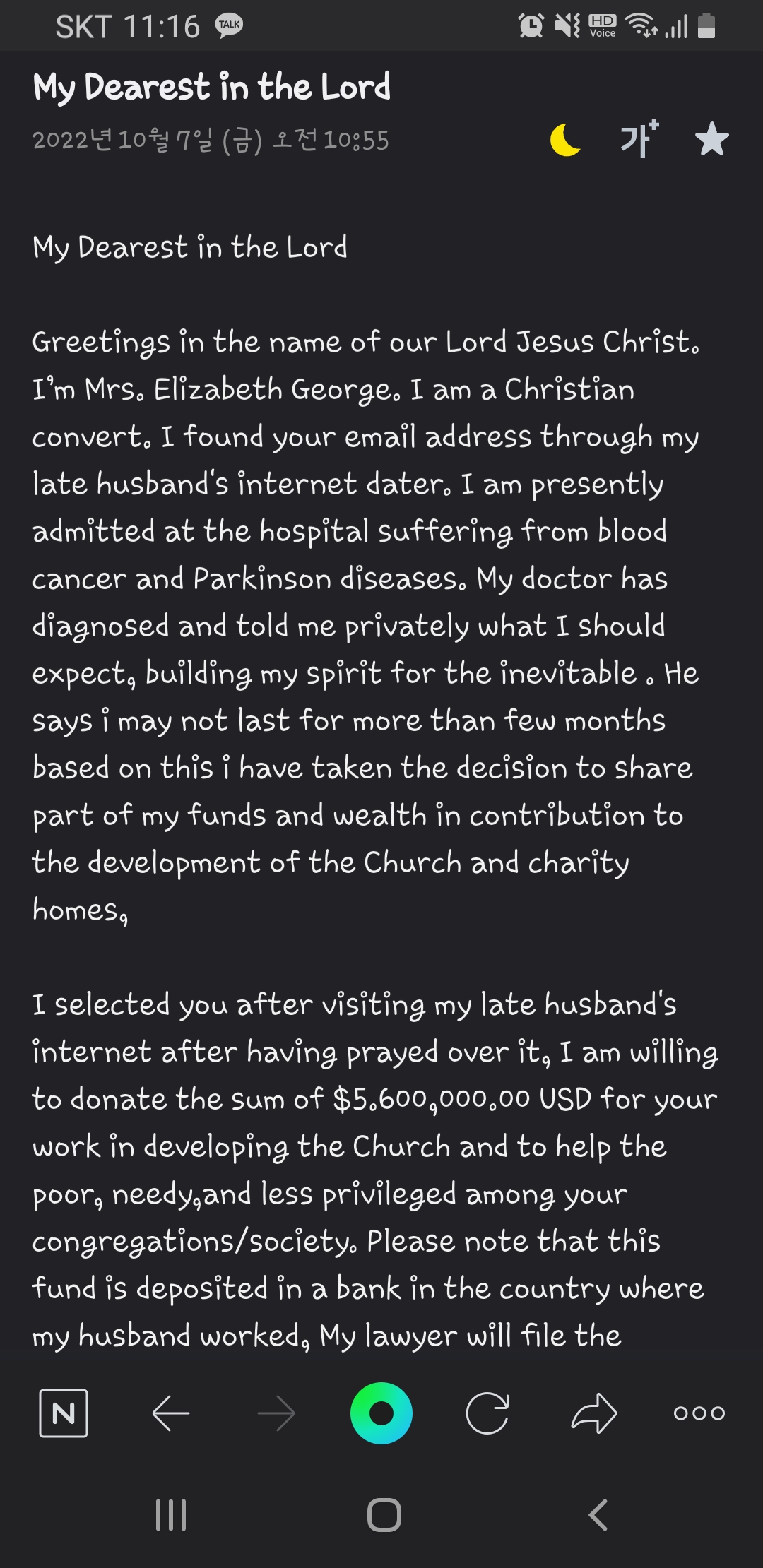Tap the green circle search button
This screenshot has width=763, height=1568.
pos(381,1413)
